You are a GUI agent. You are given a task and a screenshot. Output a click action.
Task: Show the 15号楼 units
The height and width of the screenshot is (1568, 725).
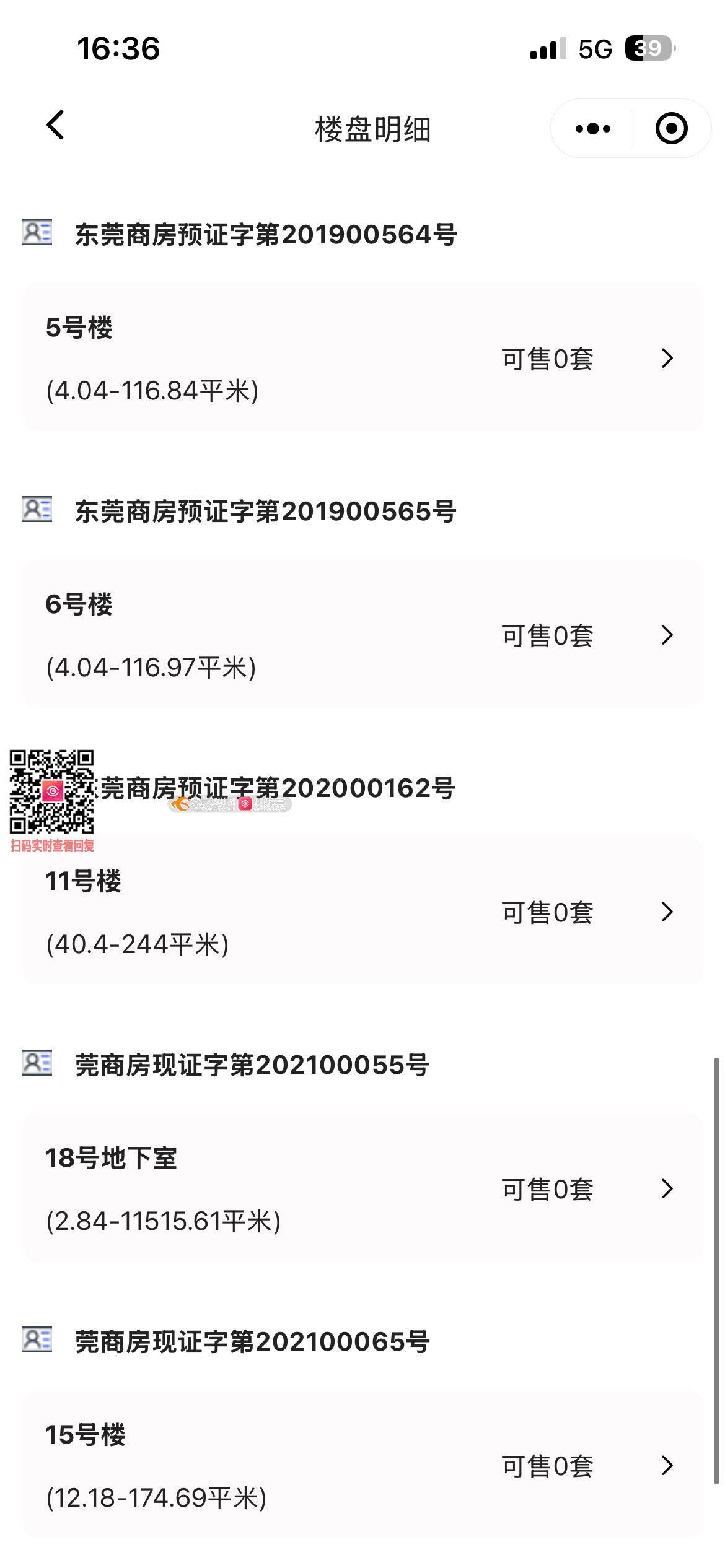click(362, 1465)
